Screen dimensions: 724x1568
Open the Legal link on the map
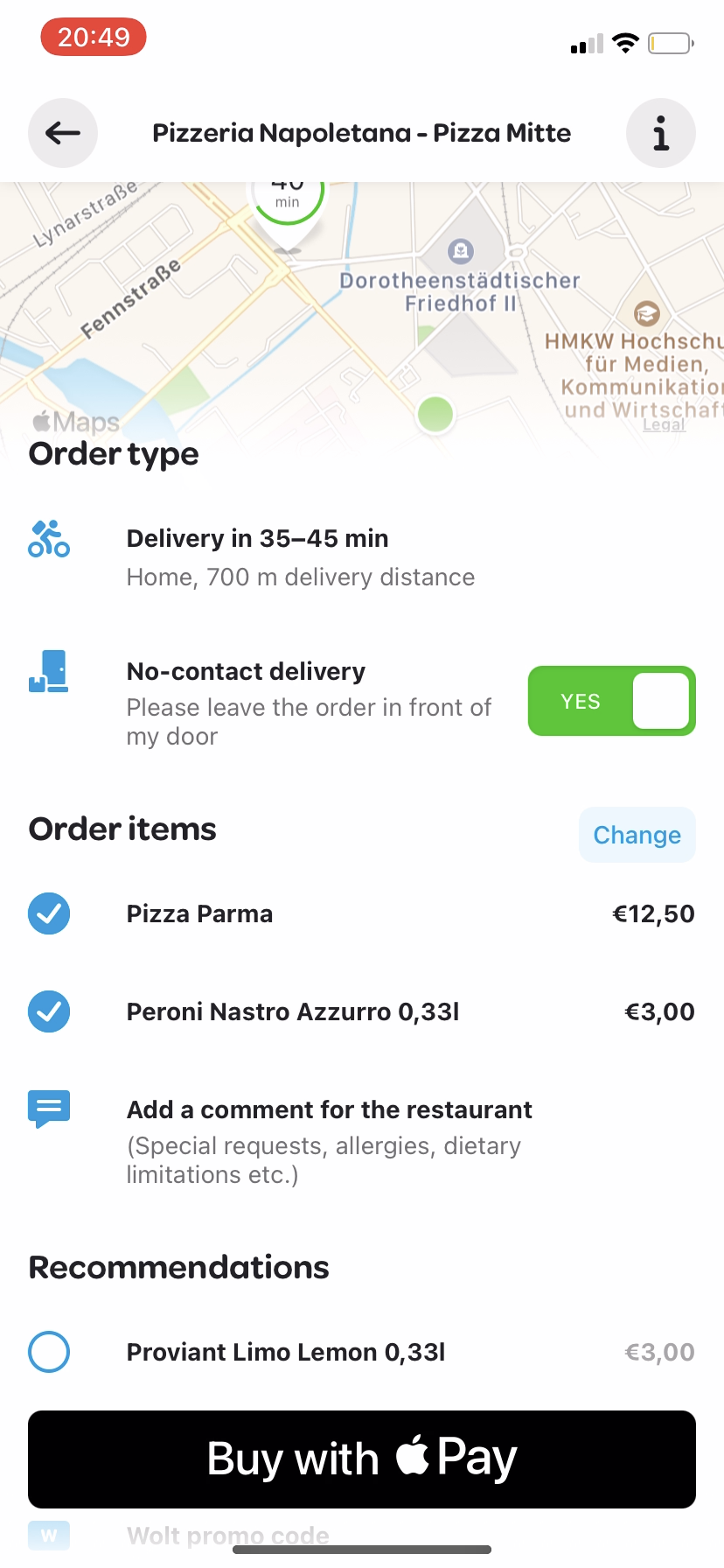(x=665, y=424)
